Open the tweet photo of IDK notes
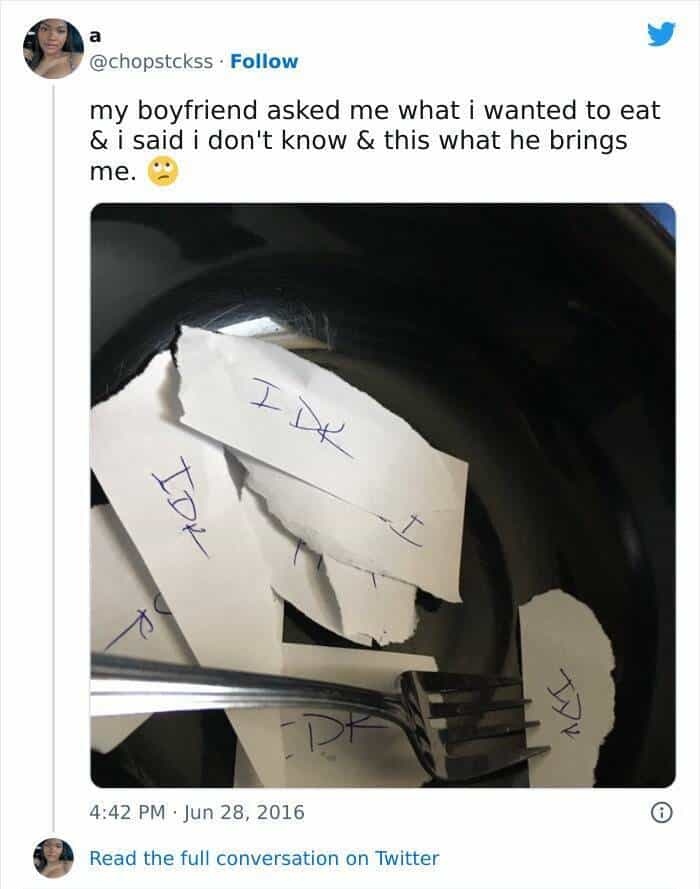The width and height of the screenshot is (700, 889). click(383, 495)
